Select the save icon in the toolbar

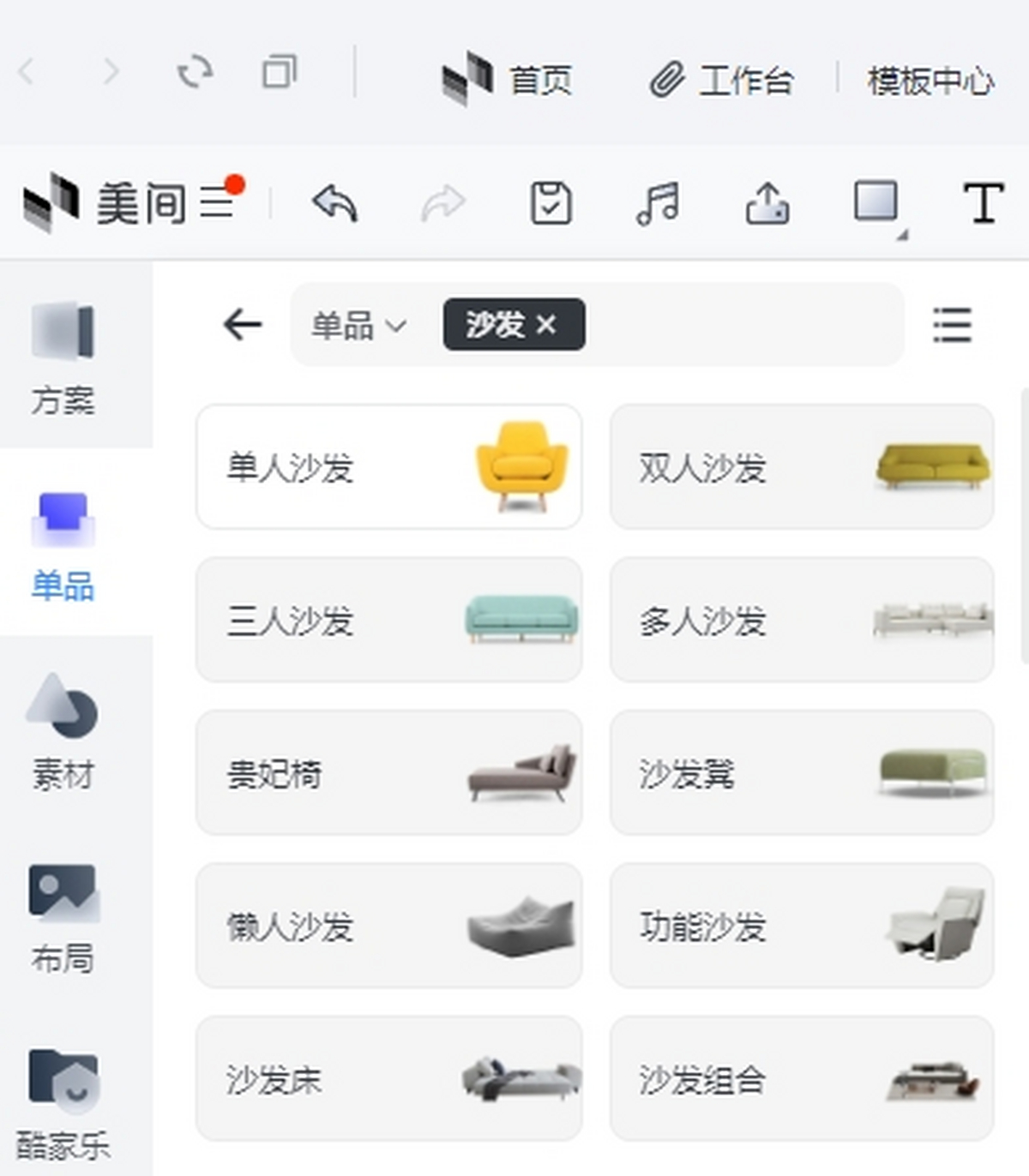point(552,201)
